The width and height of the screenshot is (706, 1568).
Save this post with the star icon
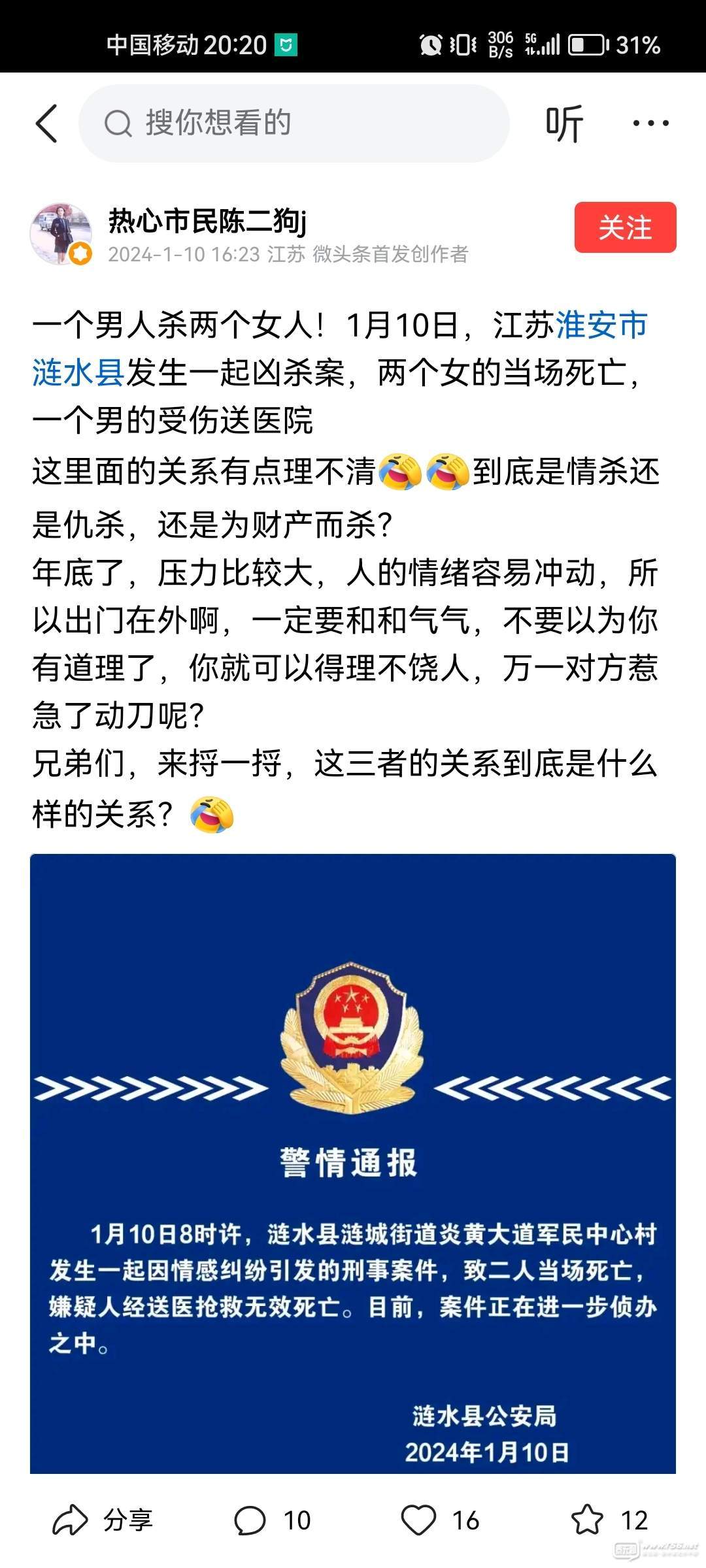coord(608,1520)
